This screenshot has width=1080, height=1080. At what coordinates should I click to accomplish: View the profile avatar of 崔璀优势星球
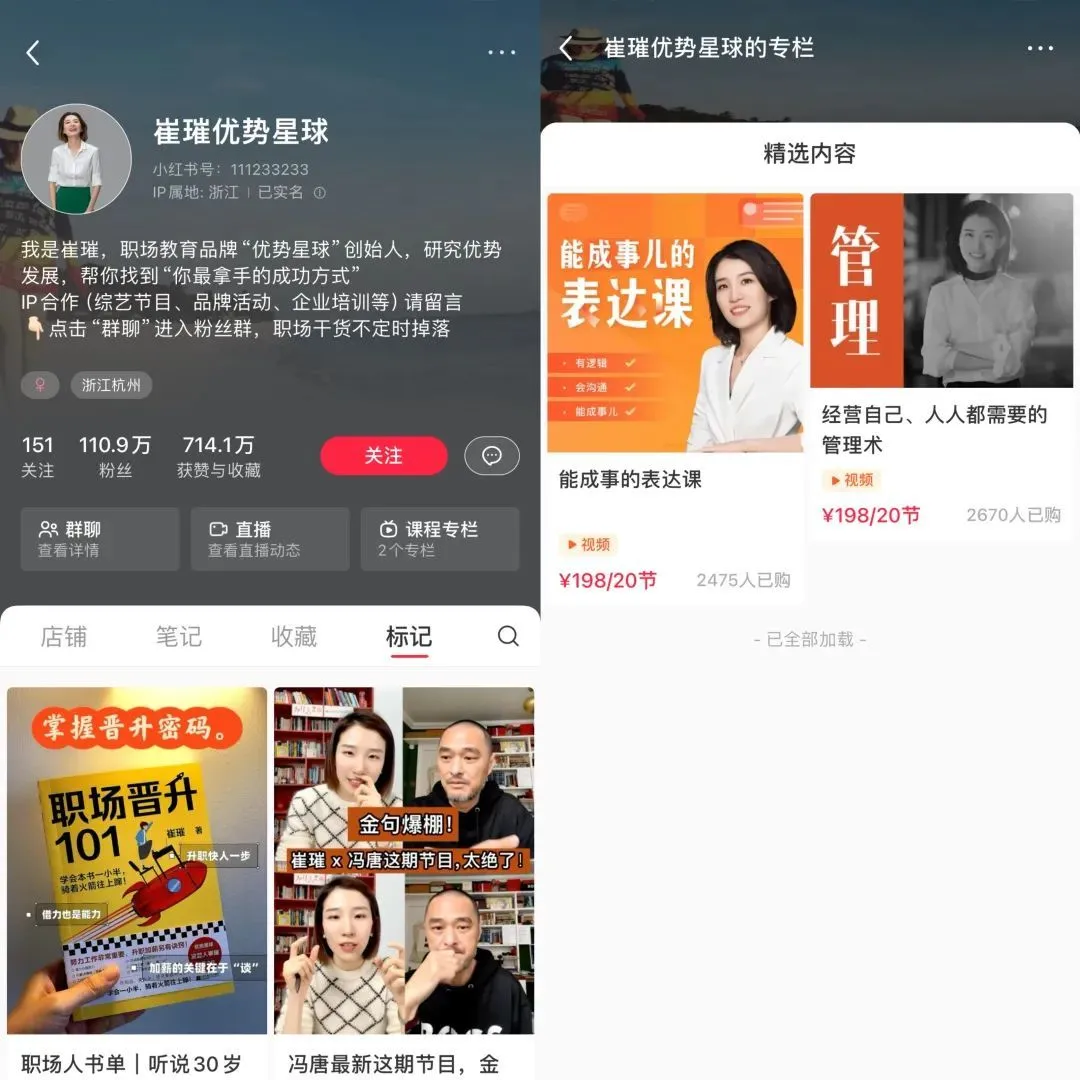[x=76, y=159]
